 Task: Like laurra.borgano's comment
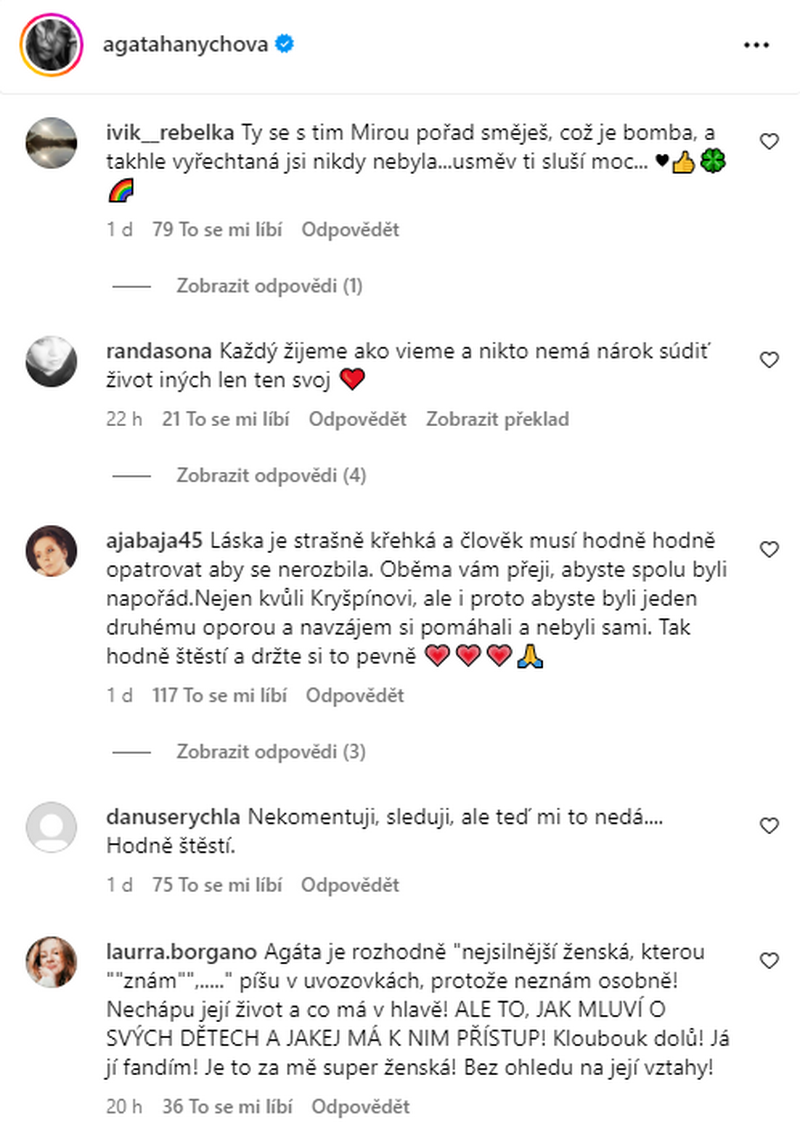click(769, 960)
